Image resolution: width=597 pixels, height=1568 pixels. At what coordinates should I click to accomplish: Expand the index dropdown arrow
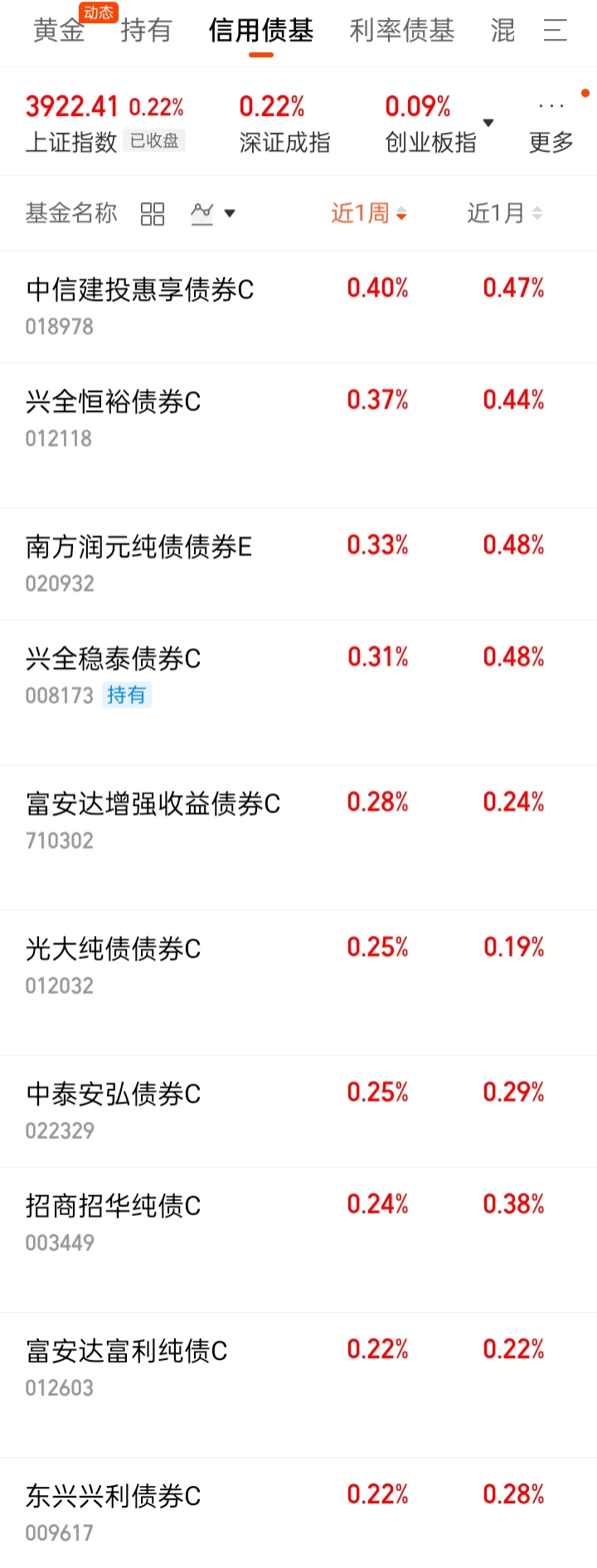point(488,123)
